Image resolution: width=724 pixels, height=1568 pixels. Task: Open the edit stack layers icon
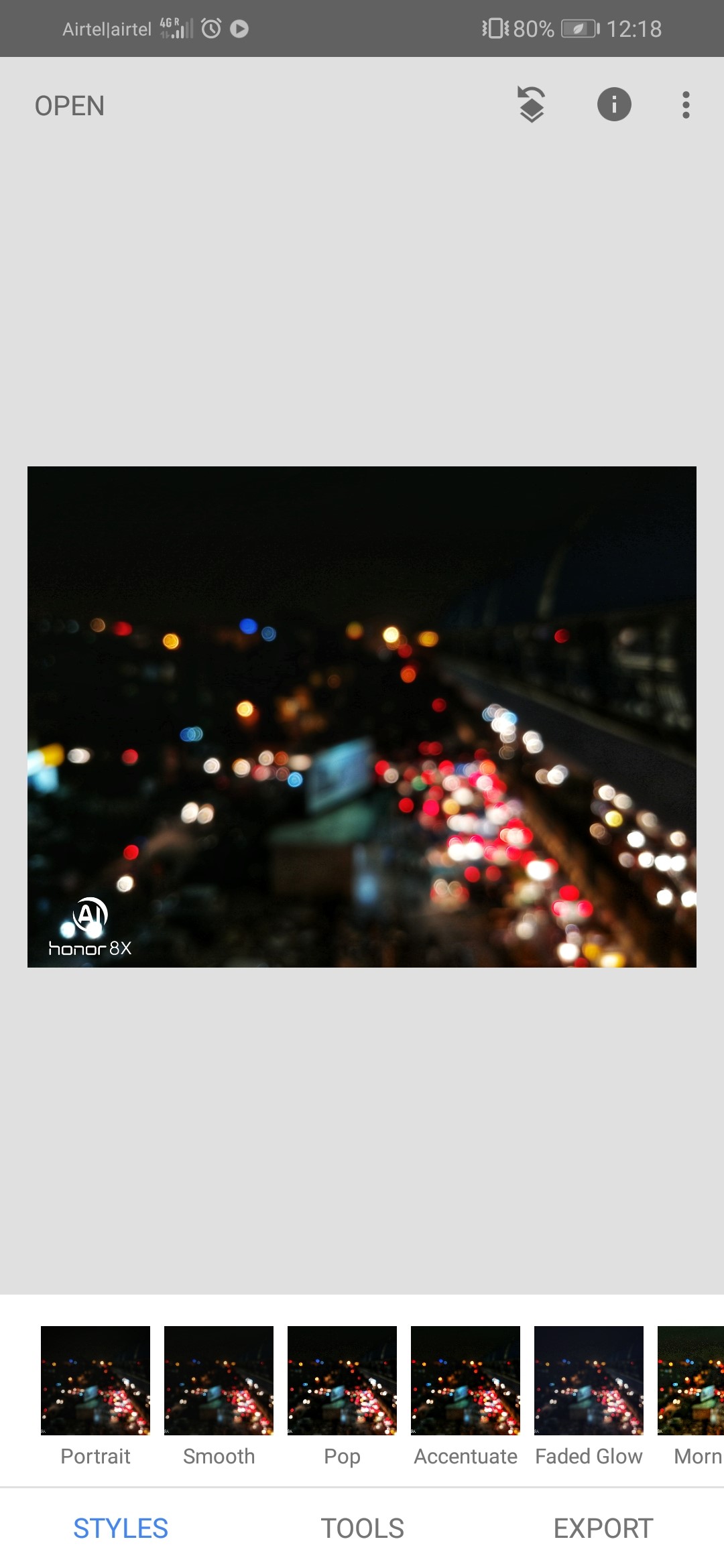[532, 105]
